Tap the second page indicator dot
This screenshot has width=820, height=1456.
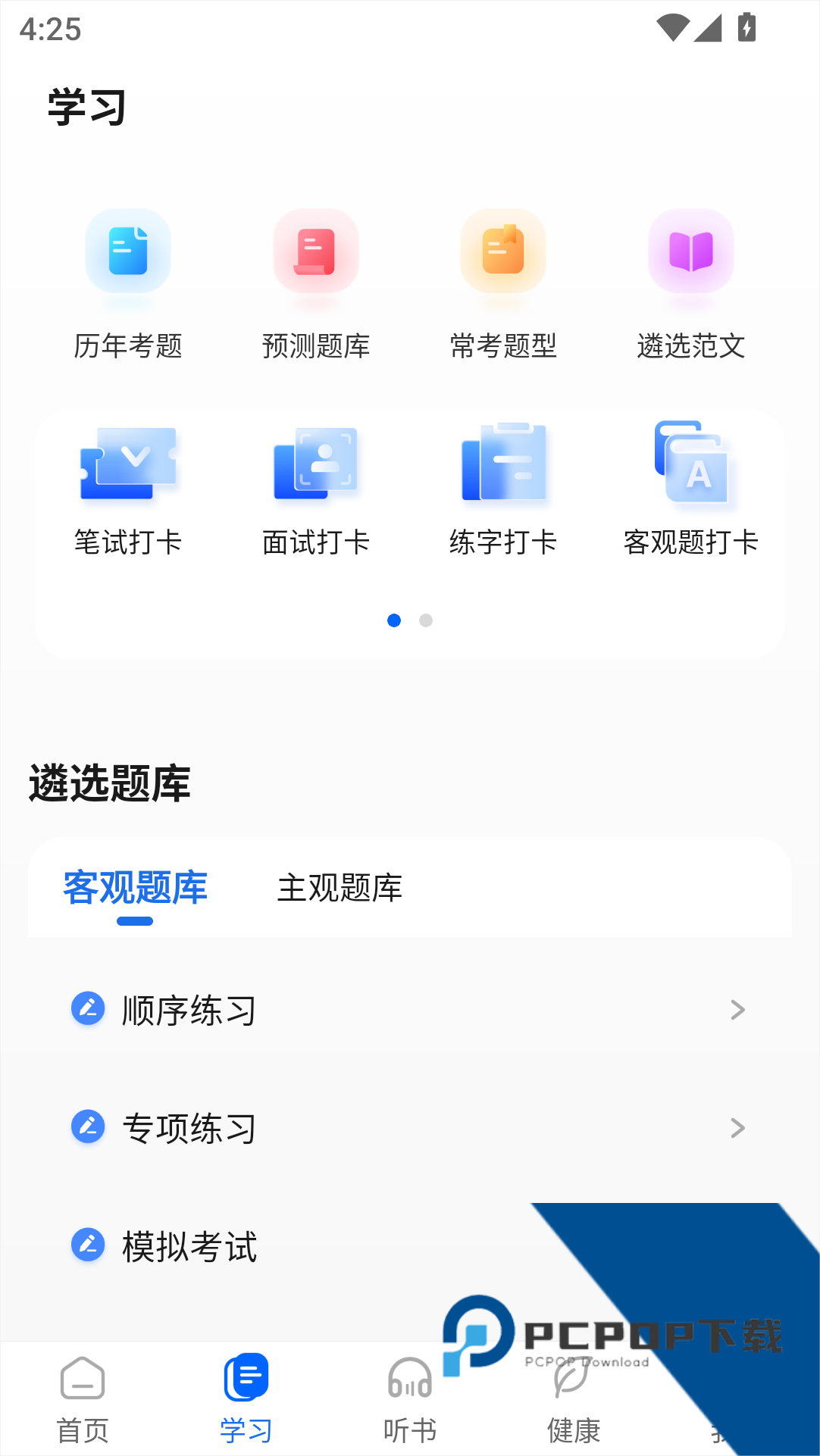pos(426,620)
